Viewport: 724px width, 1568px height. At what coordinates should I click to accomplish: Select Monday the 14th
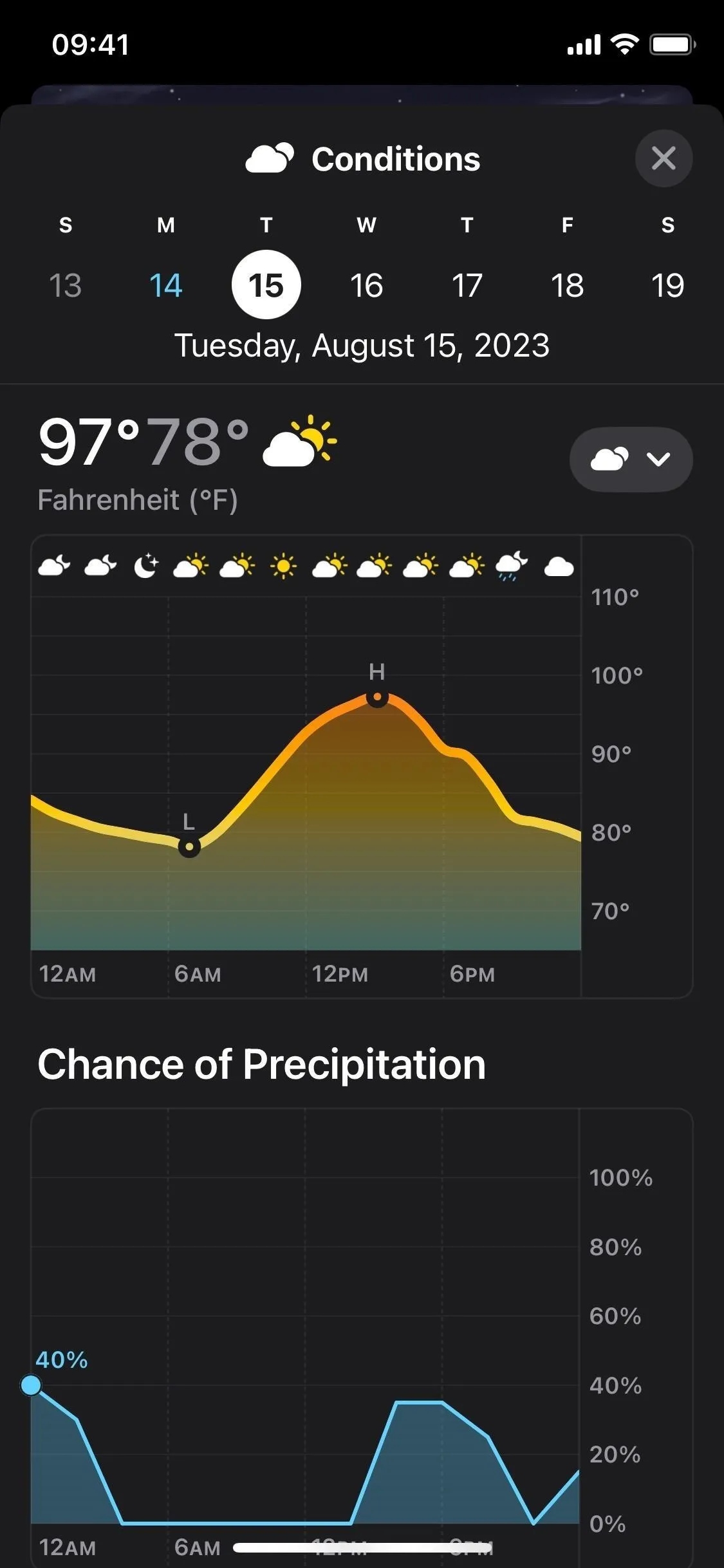click(166, 285)
